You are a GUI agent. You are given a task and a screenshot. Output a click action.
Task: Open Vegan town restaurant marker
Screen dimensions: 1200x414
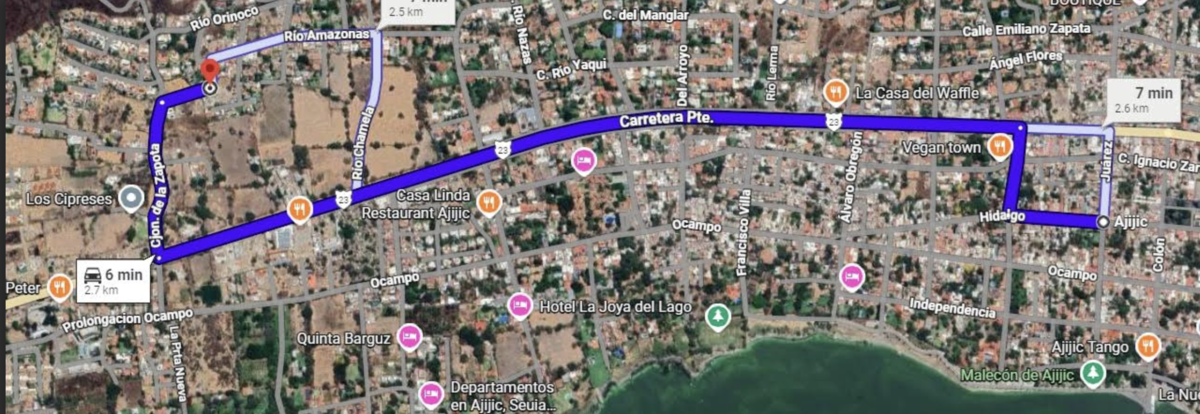[998, 148]
